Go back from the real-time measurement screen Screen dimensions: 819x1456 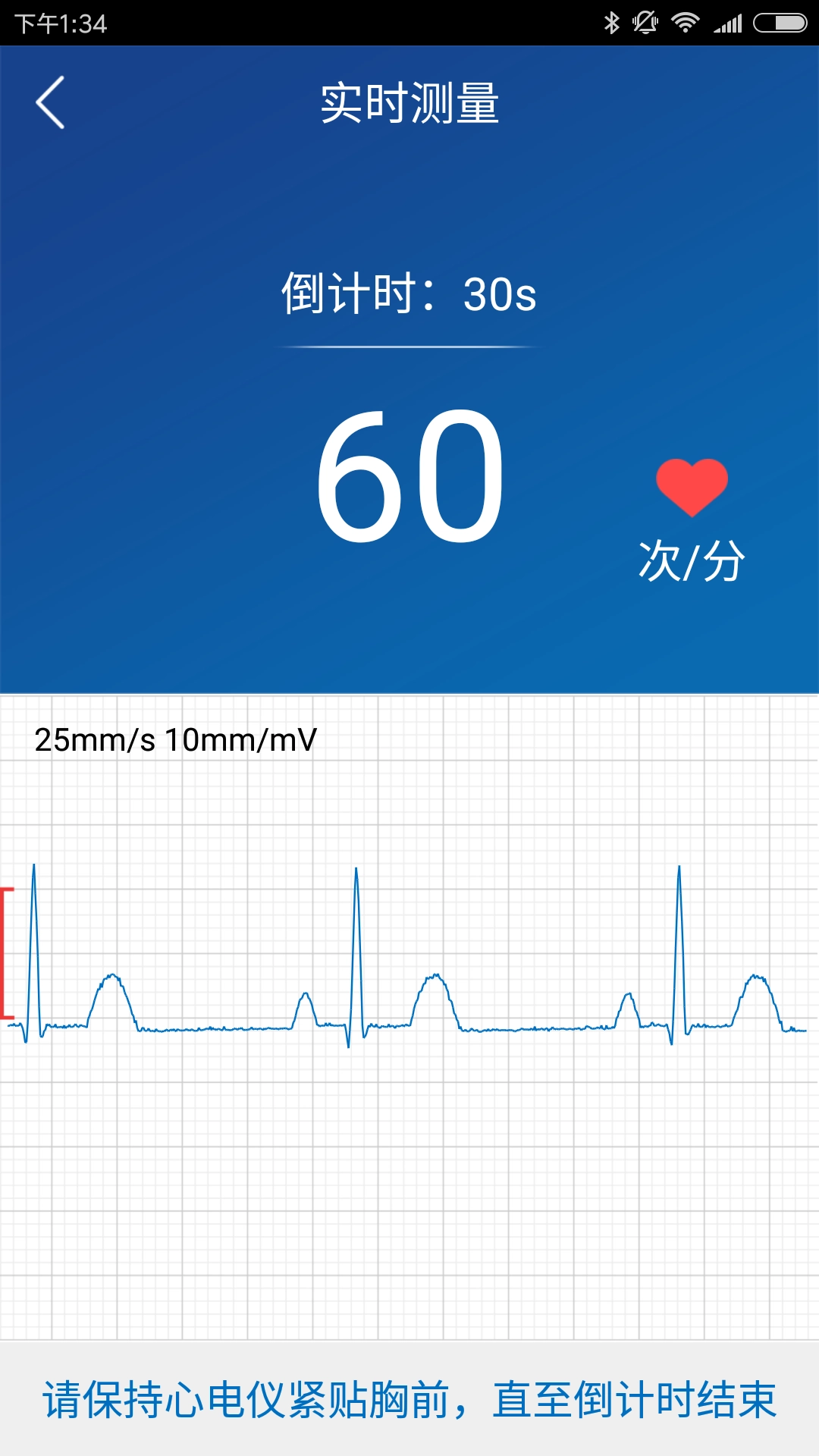point(50,102)
